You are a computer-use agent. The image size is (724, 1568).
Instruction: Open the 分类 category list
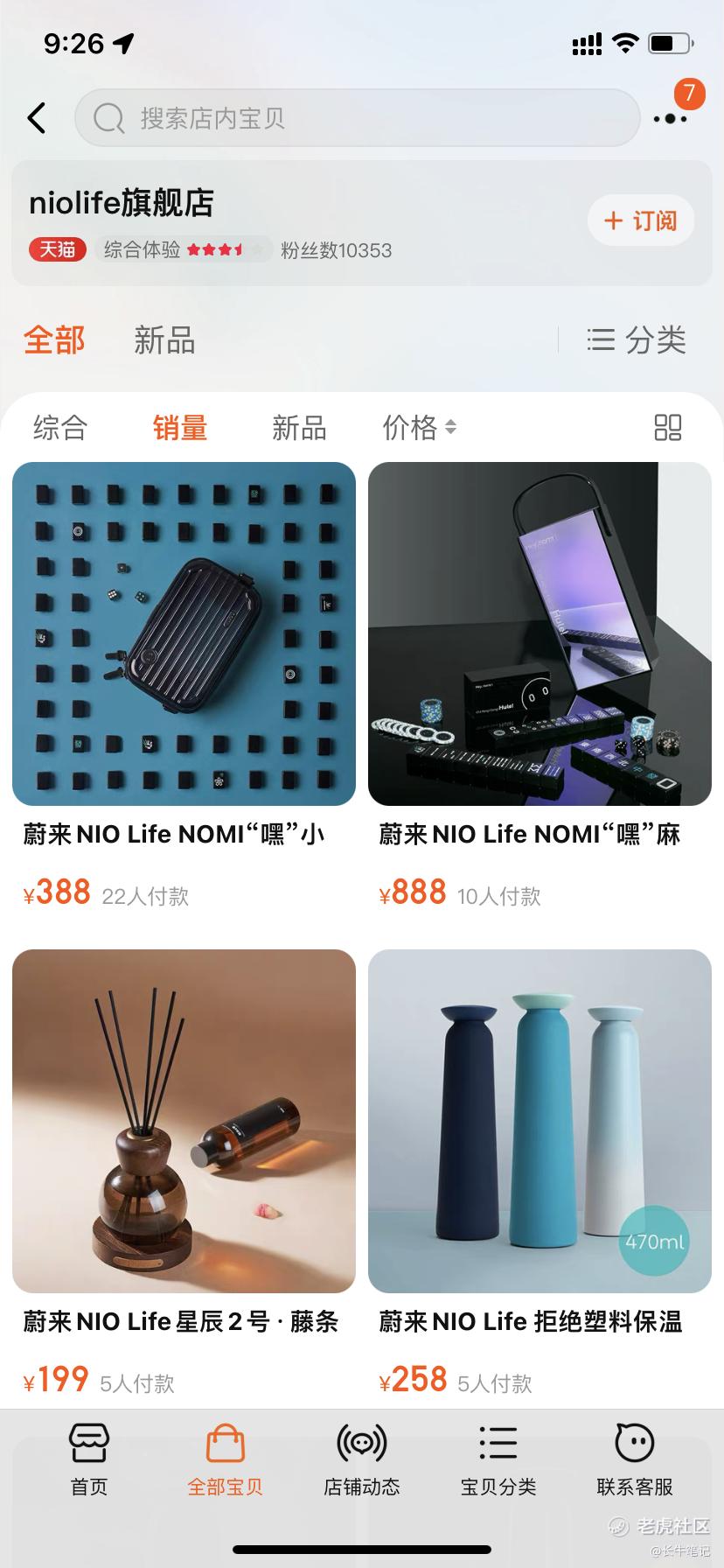(x=637, y=340)
